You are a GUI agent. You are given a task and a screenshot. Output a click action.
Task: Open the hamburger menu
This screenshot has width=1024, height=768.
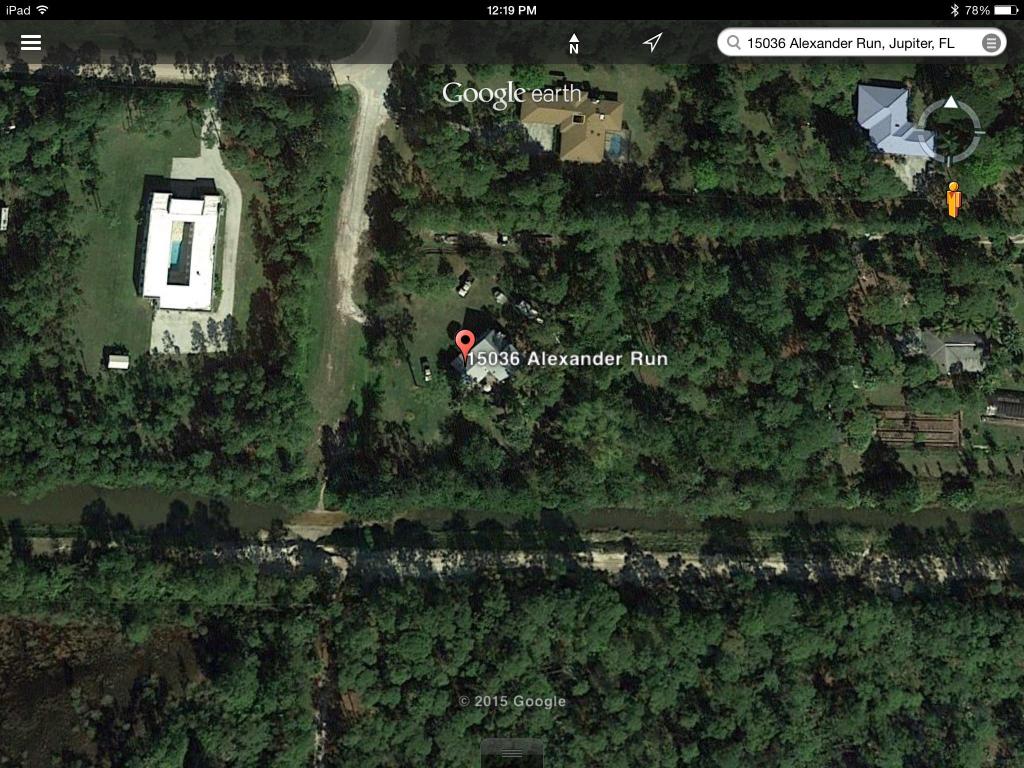click(x=31, y=43)
